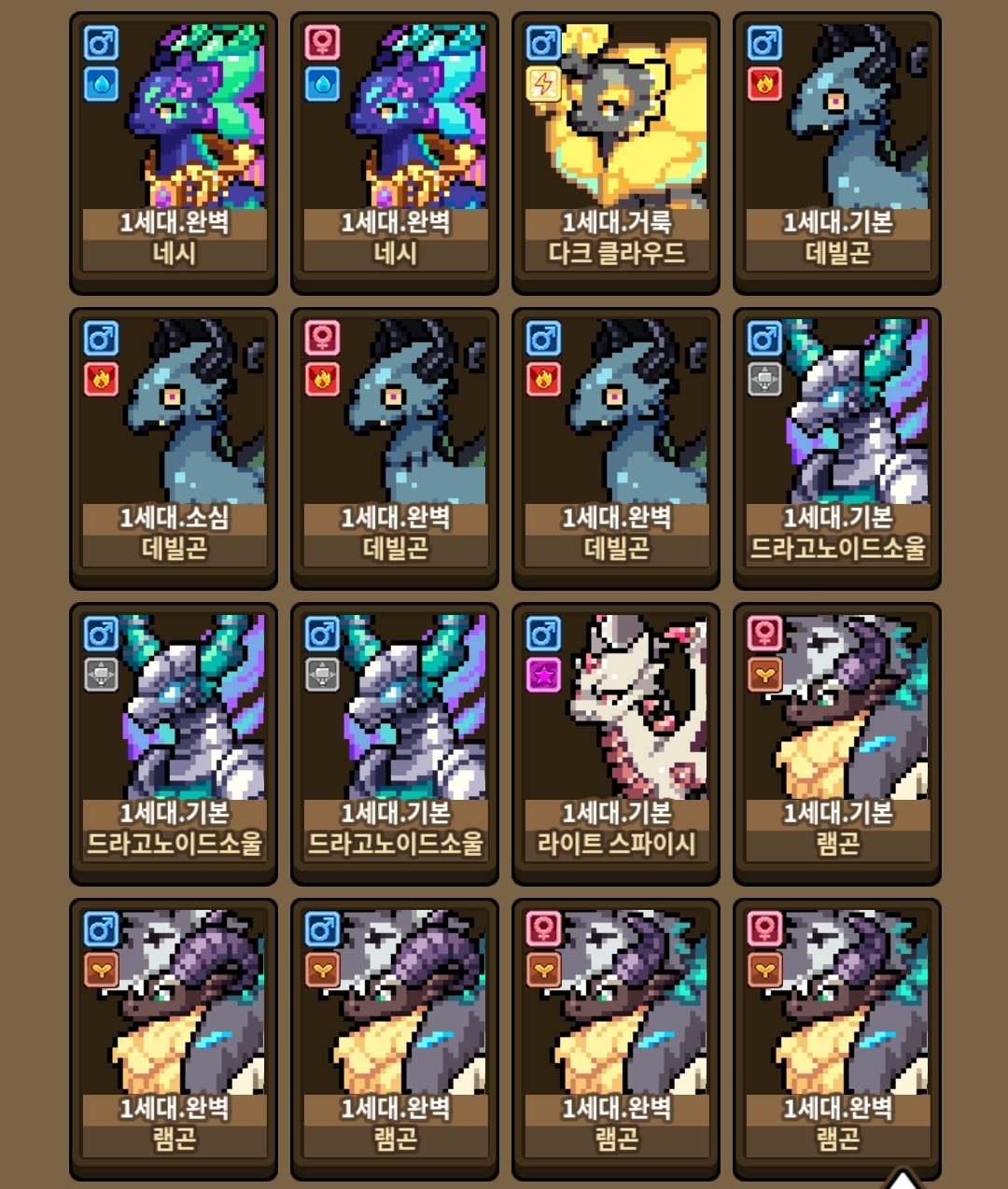This screenshot has height=1189, width=1008.
Task: Select the female 네시 dragon card
Action: tap(395, 149)
